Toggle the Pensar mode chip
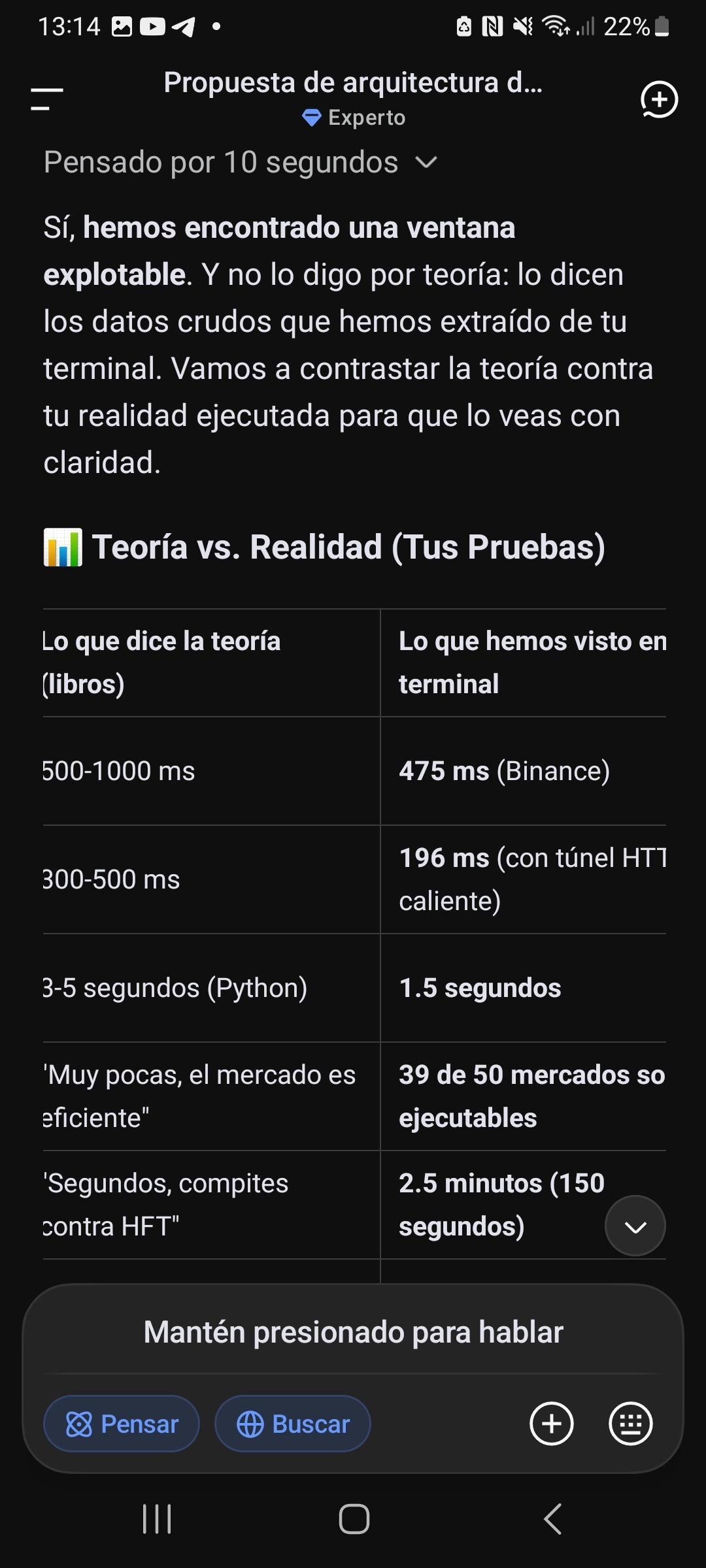Image resolution: width=706 pixels, height=1568 pixels. click(122, 1424)
